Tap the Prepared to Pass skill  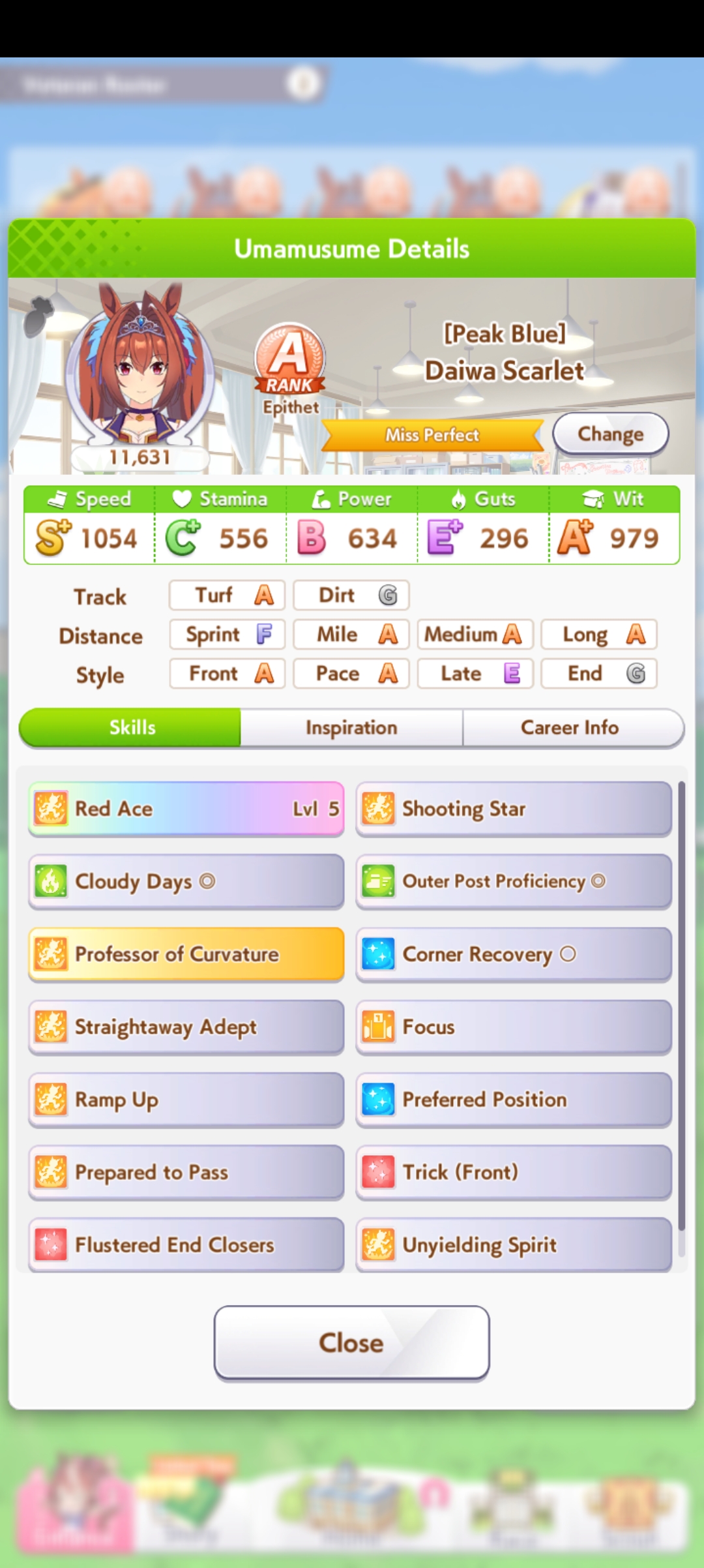tap(186, 1172)
